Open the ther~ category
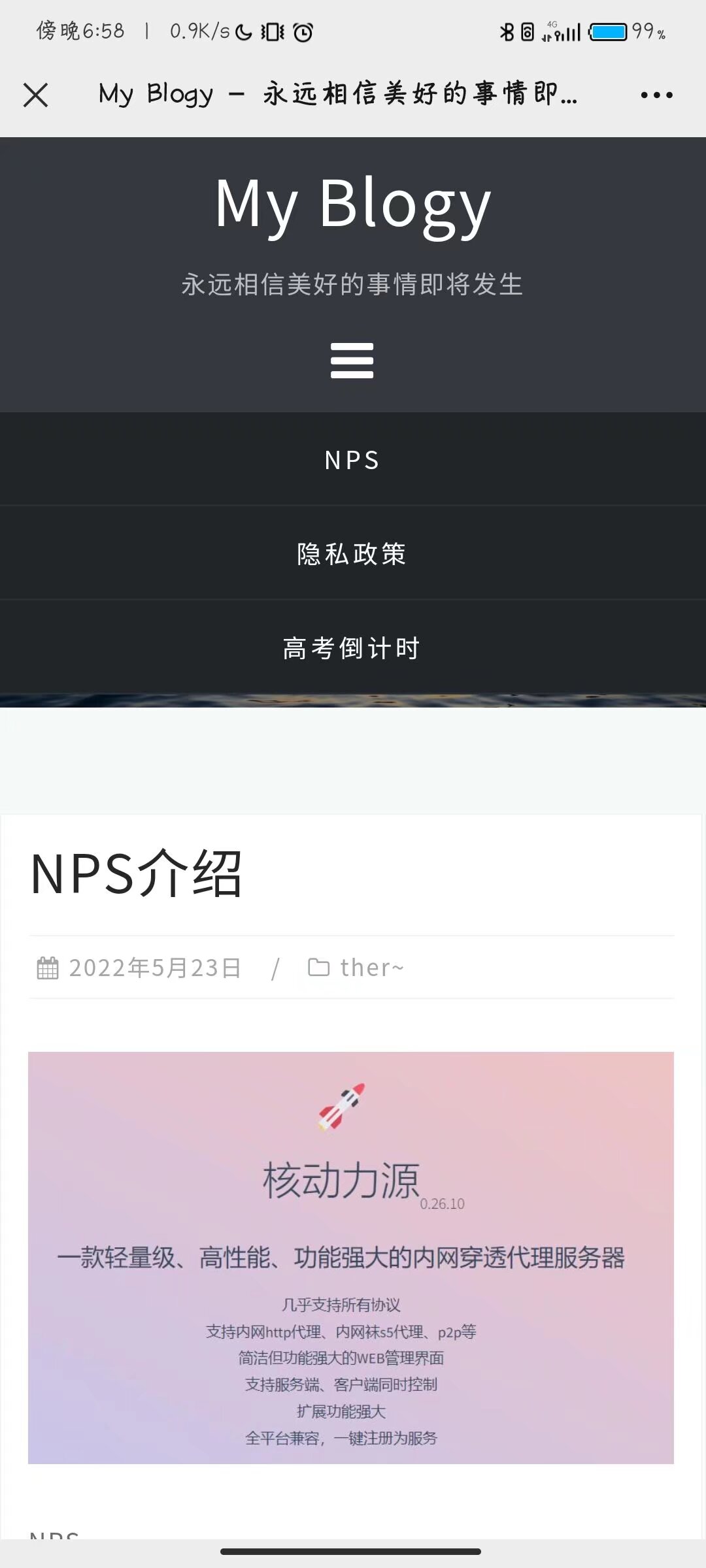The width and height of the screenshot is (706, 1568). point(371,968)
